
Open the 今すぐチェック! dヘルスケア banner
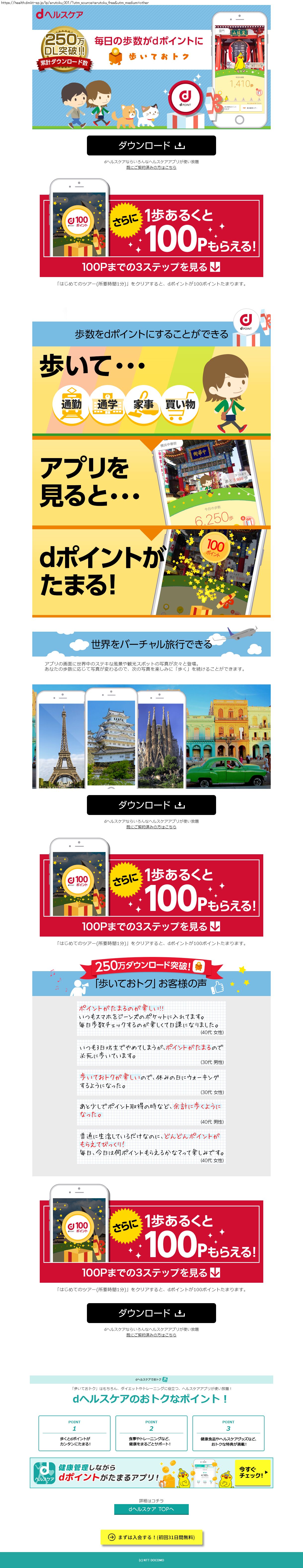(x=151, y=1473)
